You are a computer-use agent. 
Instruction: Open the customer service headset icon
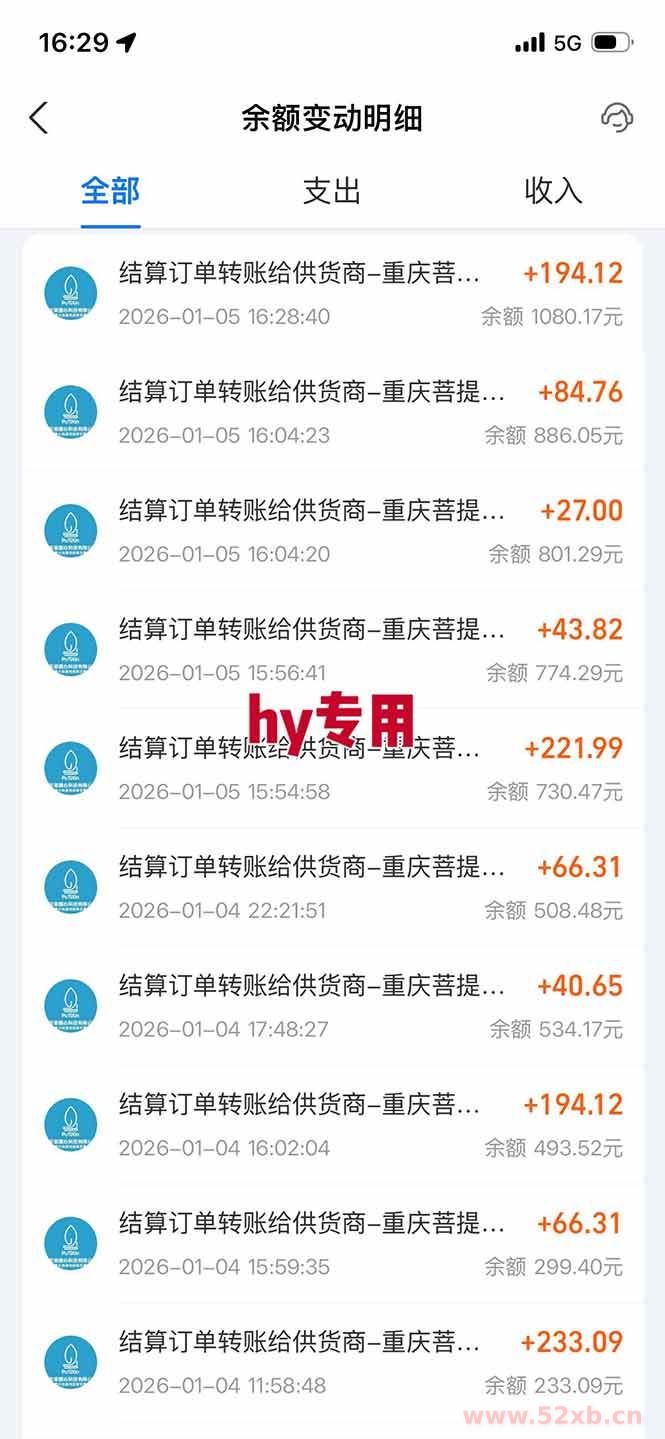(x=616, y=118)
